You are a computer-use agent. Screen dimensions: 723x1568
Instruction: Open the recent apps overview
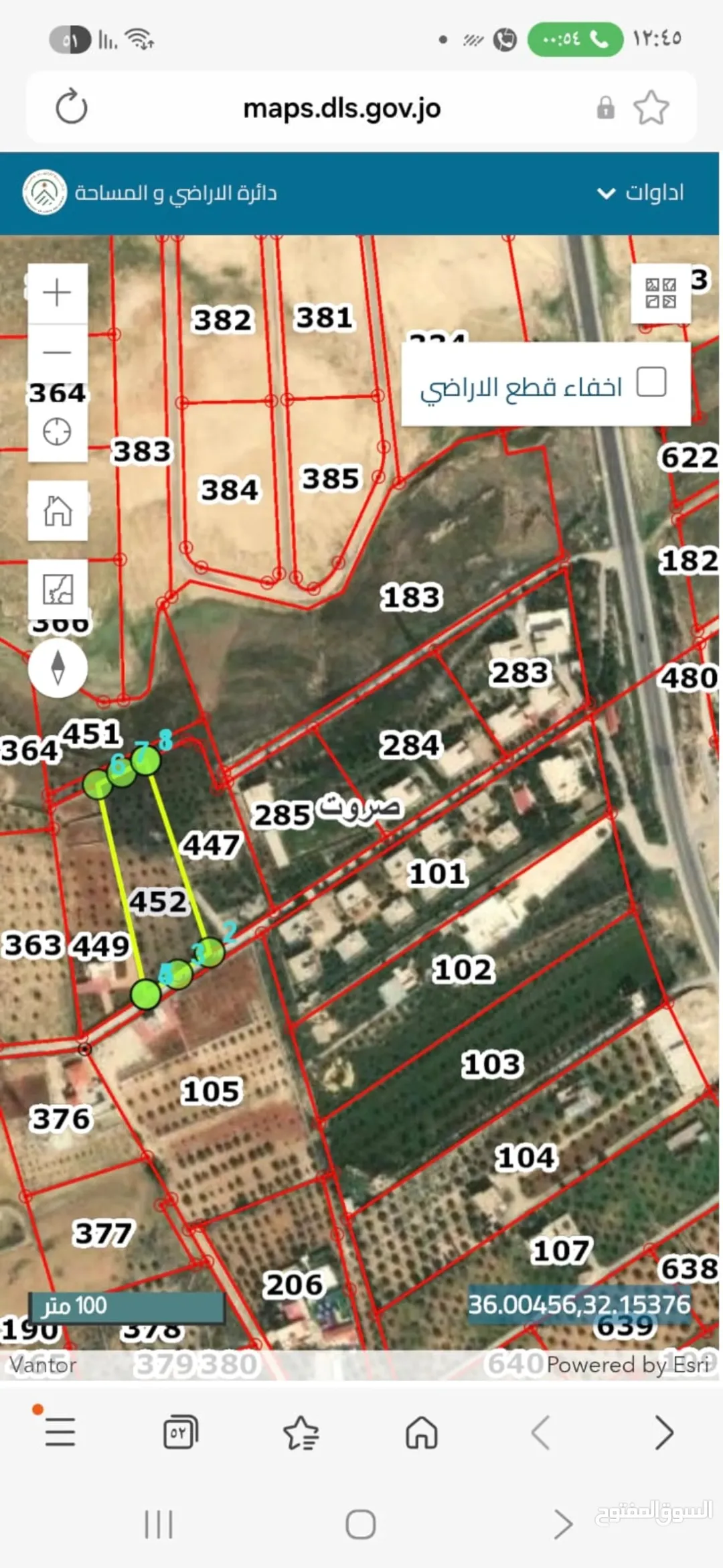tap(159, 1524)
